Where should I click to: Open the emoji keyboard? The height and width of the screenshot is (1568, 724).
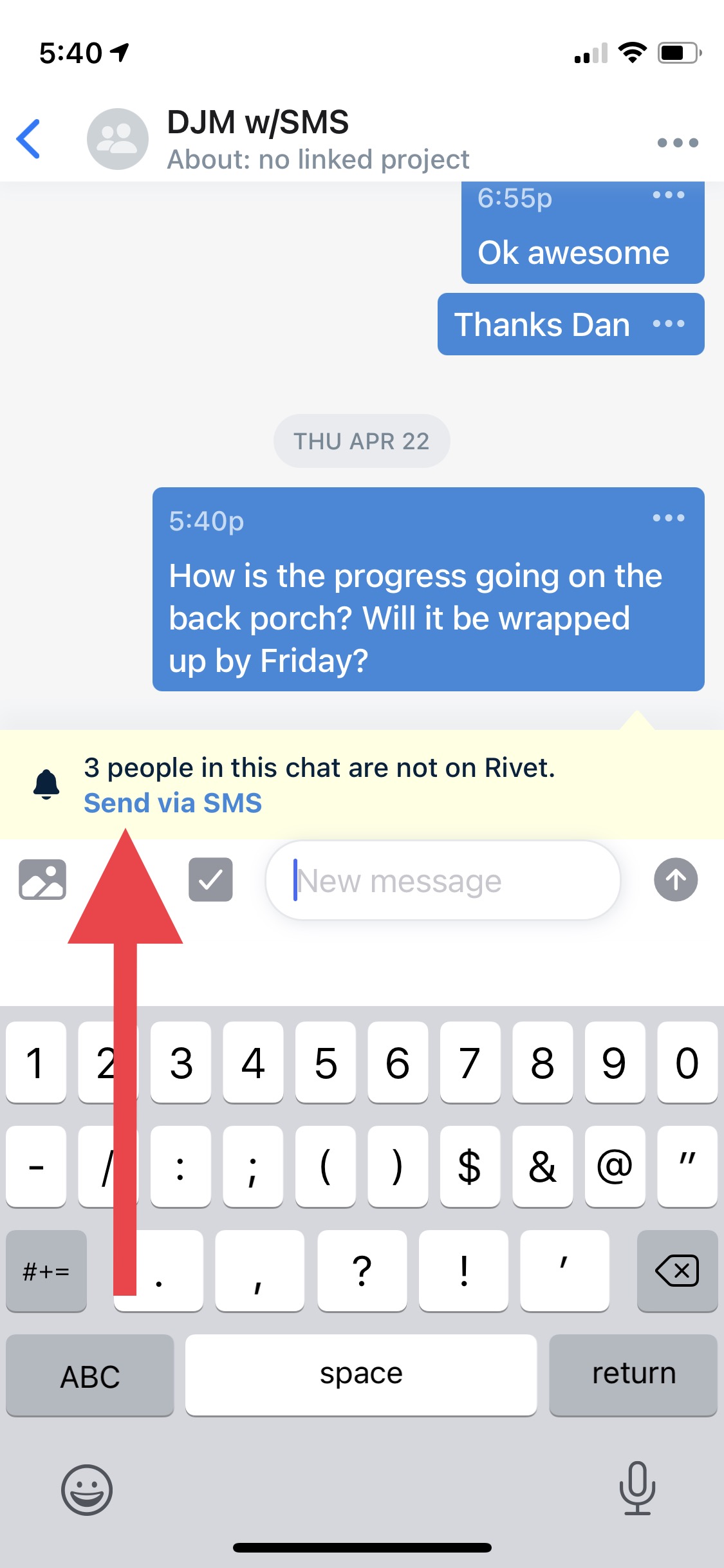point(87,1489)
